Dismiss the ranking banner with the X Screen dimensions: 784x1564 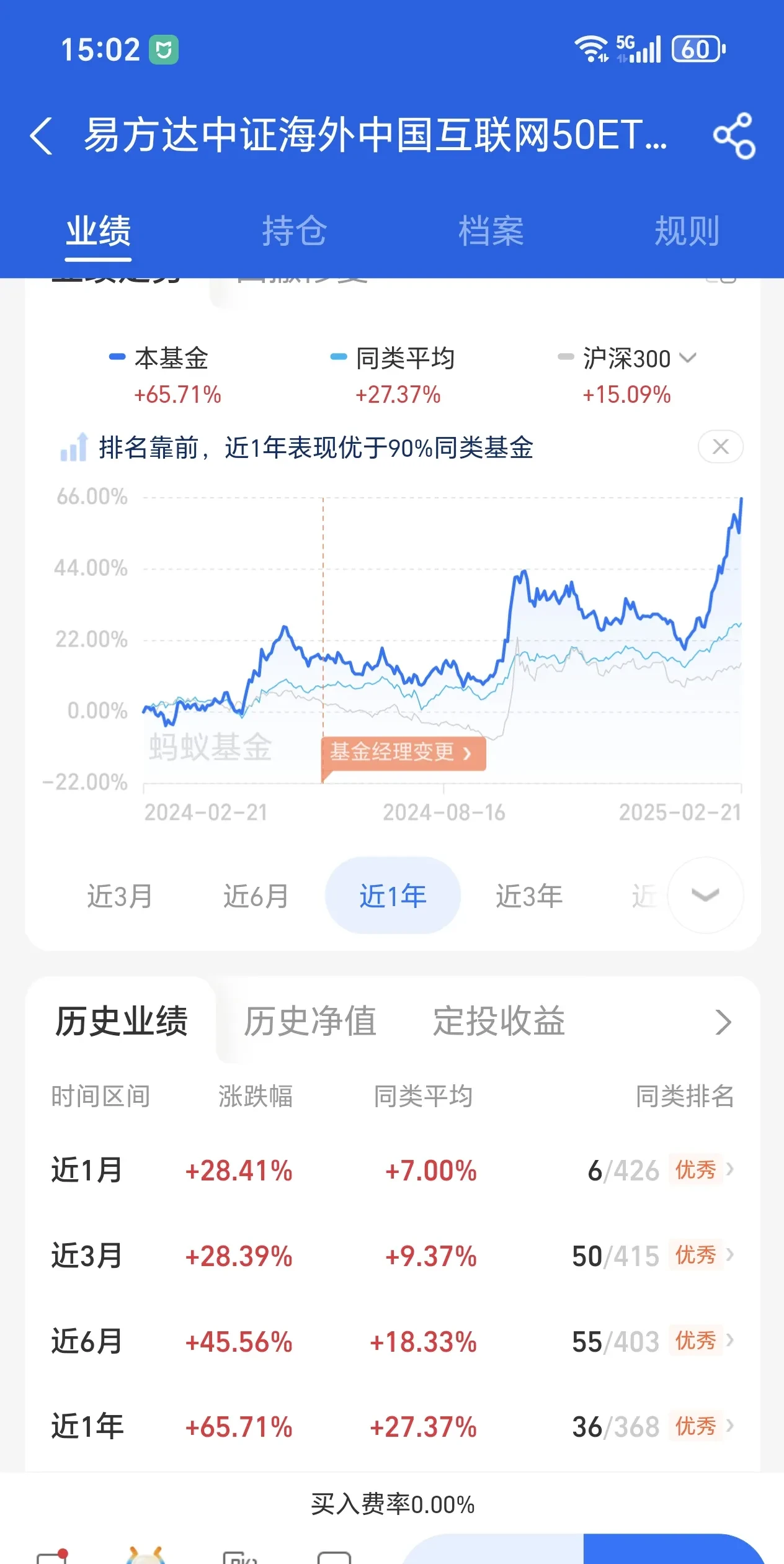click(719, 447)
